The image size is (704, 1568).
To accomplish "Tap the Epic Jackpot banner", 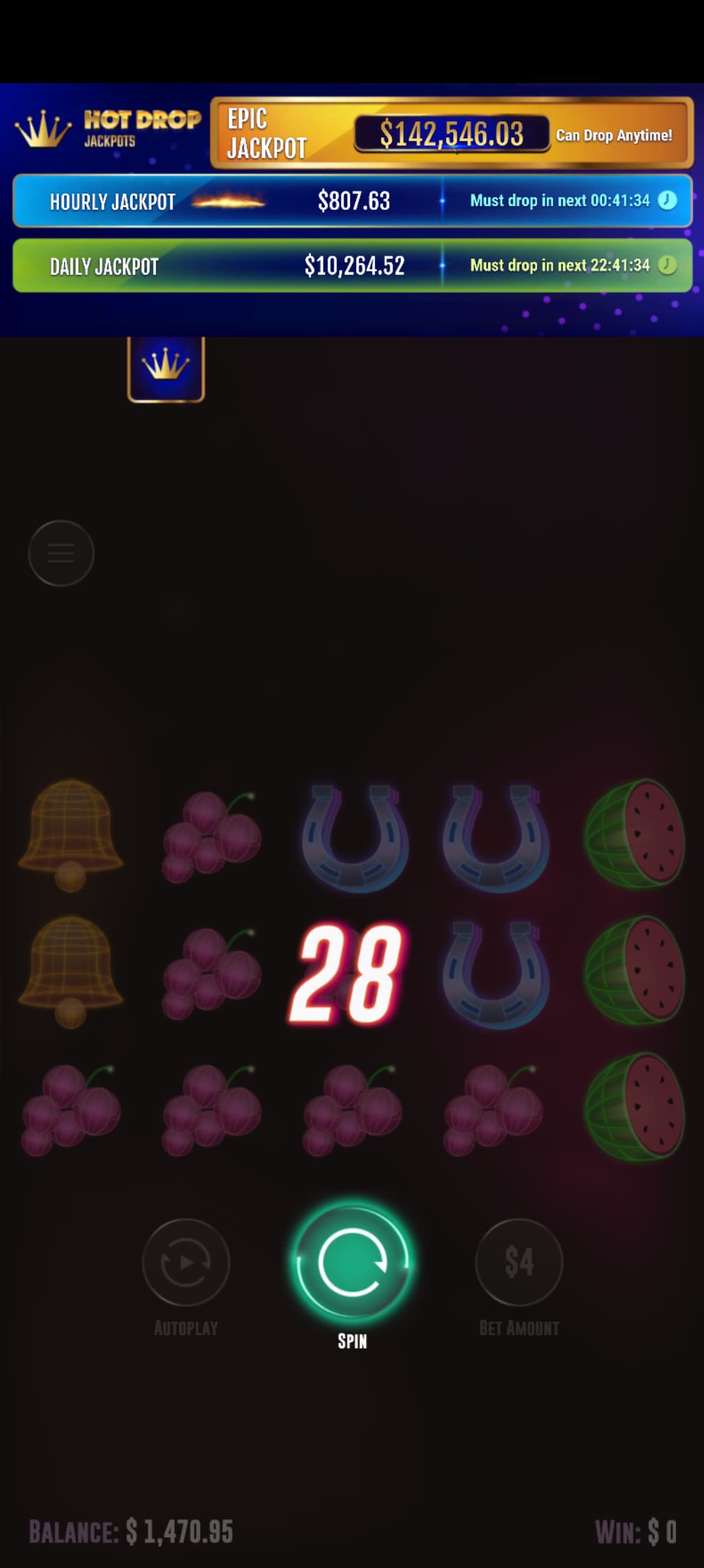I will [x=451, y=133].
